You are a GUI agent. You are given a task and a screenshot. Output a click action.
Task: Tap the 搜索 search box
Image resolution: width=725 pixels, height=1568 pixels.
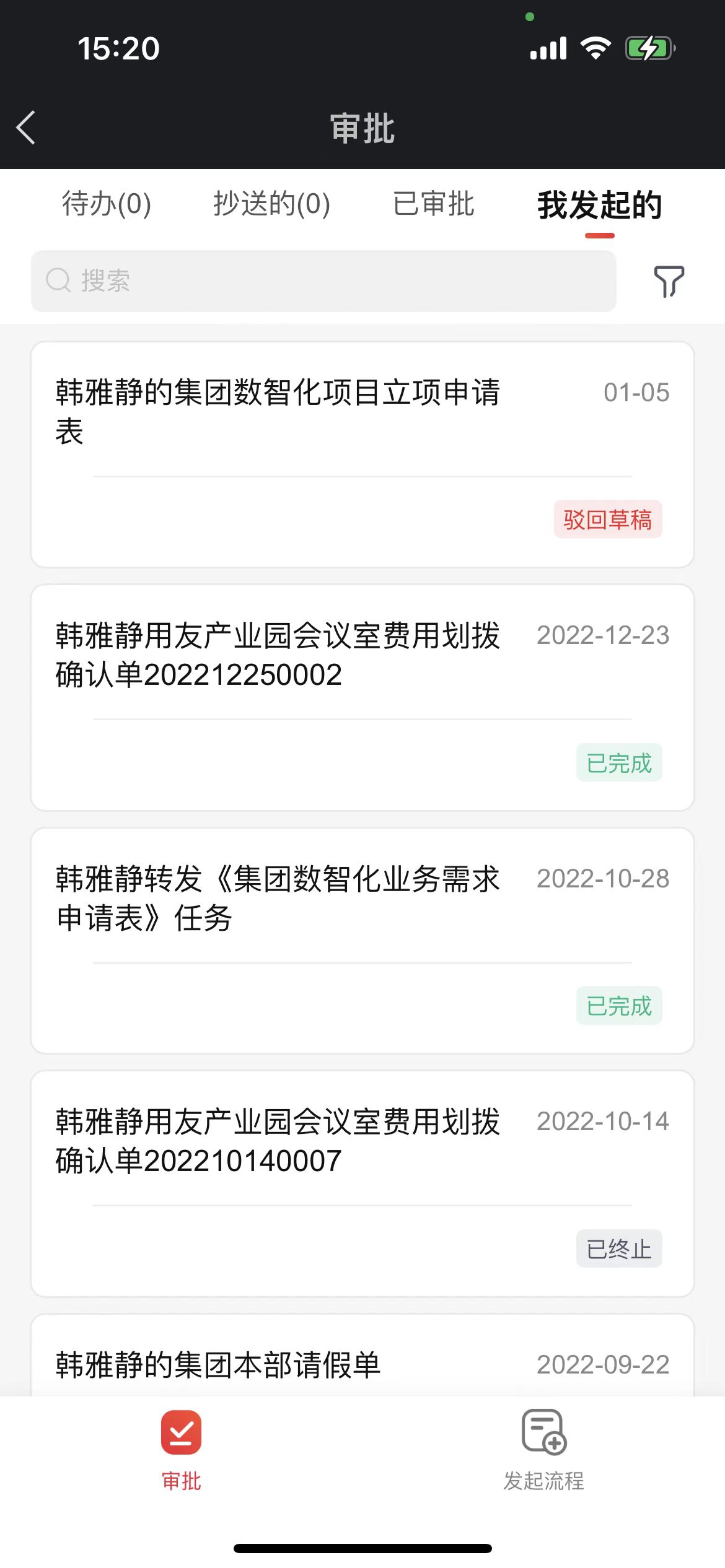(323, 281)
